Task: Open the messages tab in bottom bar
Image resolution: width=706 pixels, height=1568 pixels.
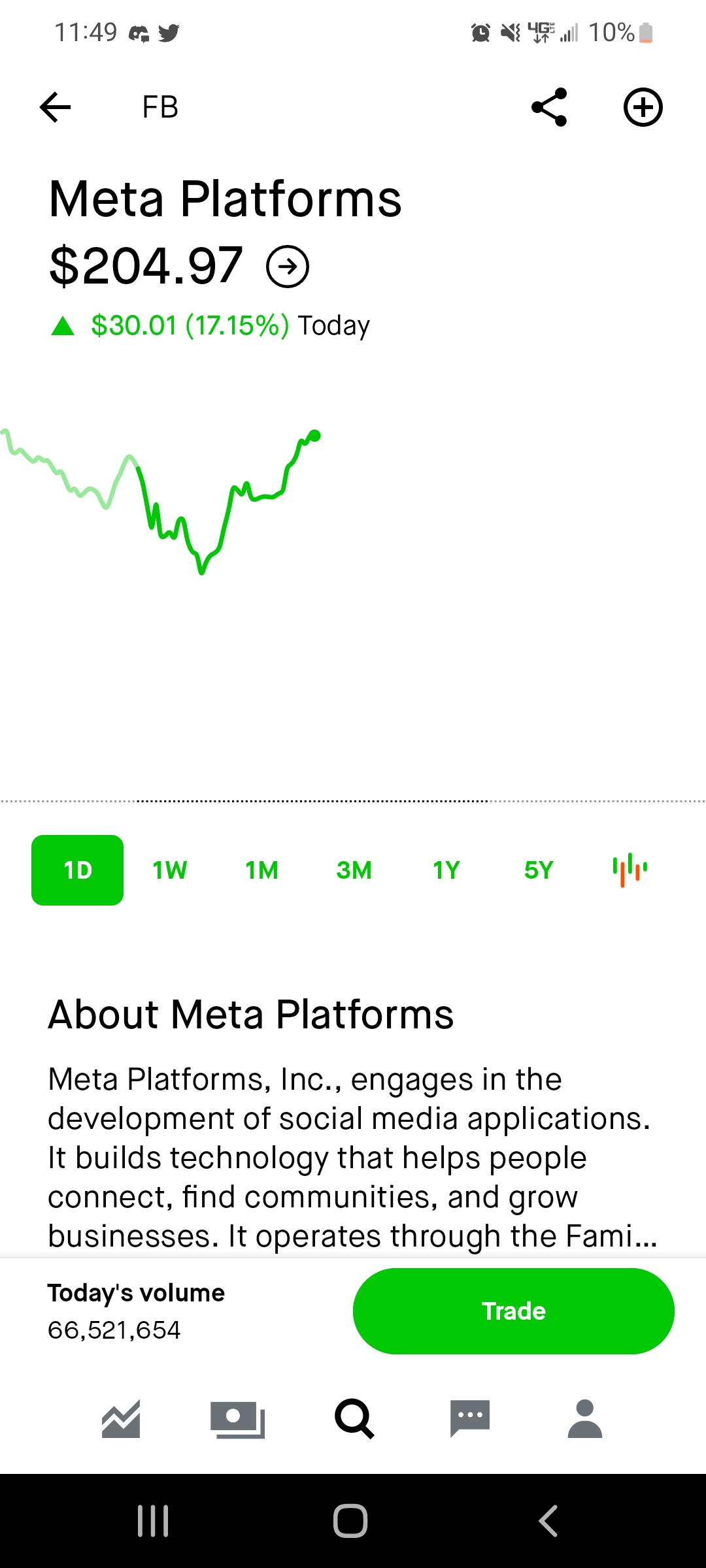Action: coord(470,1419)
